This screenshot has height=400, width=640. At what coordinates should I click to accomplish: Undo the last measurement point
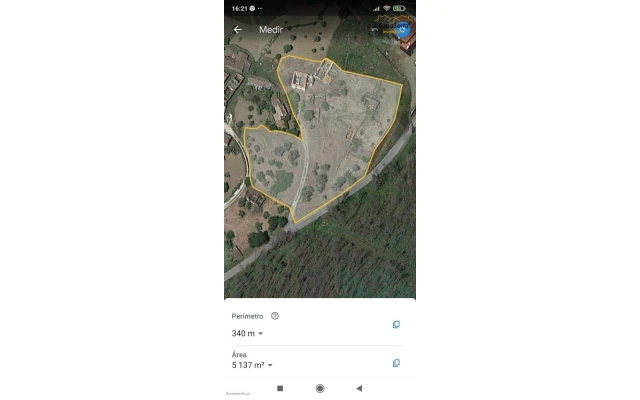click(376, 30)
